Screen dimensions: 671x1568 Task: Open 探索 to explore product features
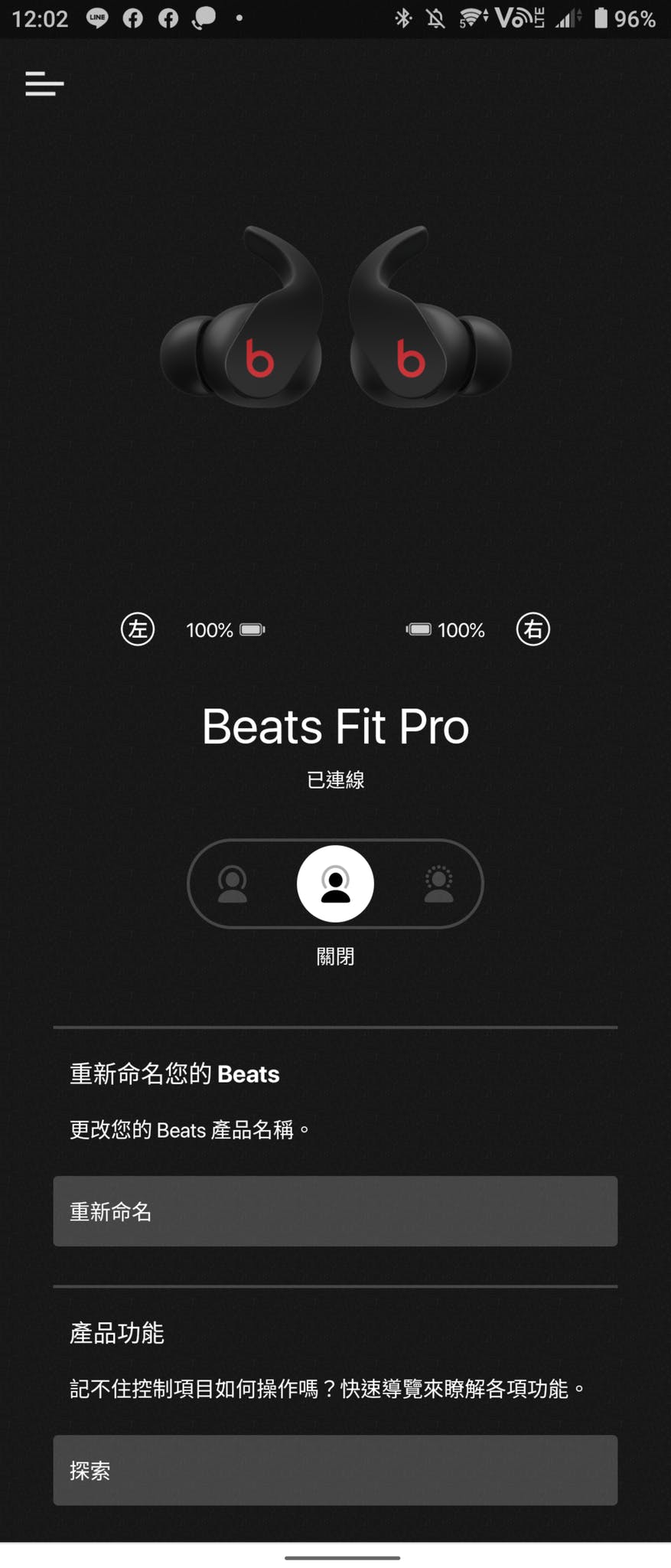pos(335,1469)
